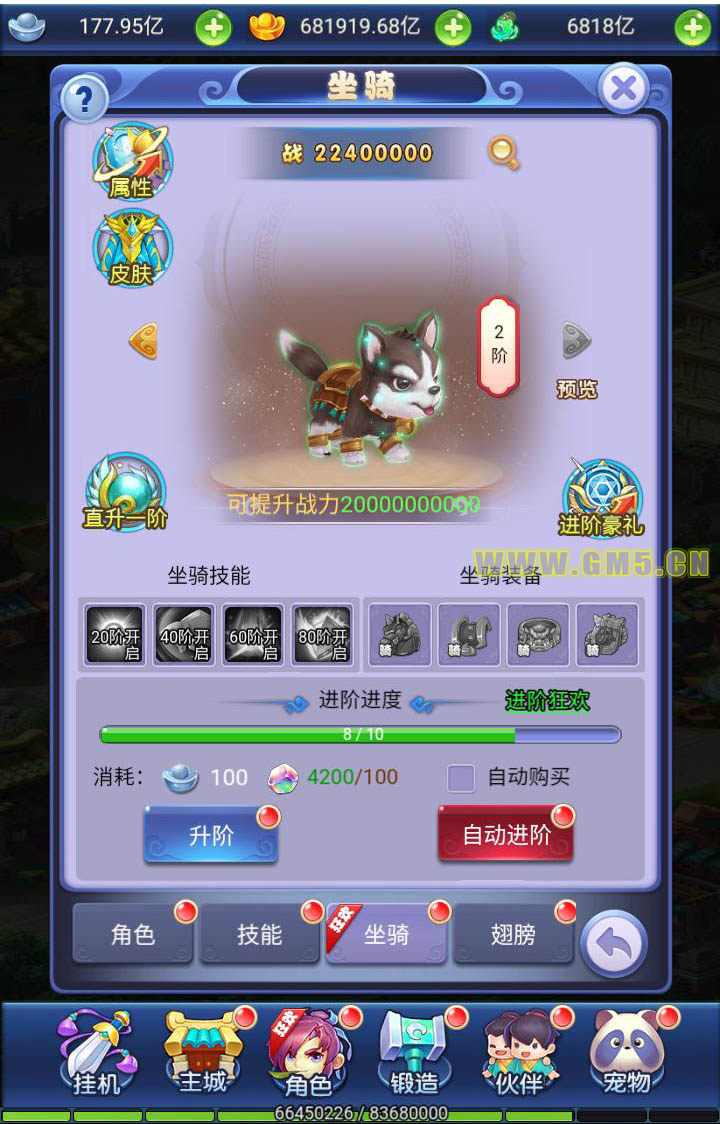This screenshot has height=1124, width=720.
Task: Tap the 升阶 upgrade button
Action: [211, 836]
